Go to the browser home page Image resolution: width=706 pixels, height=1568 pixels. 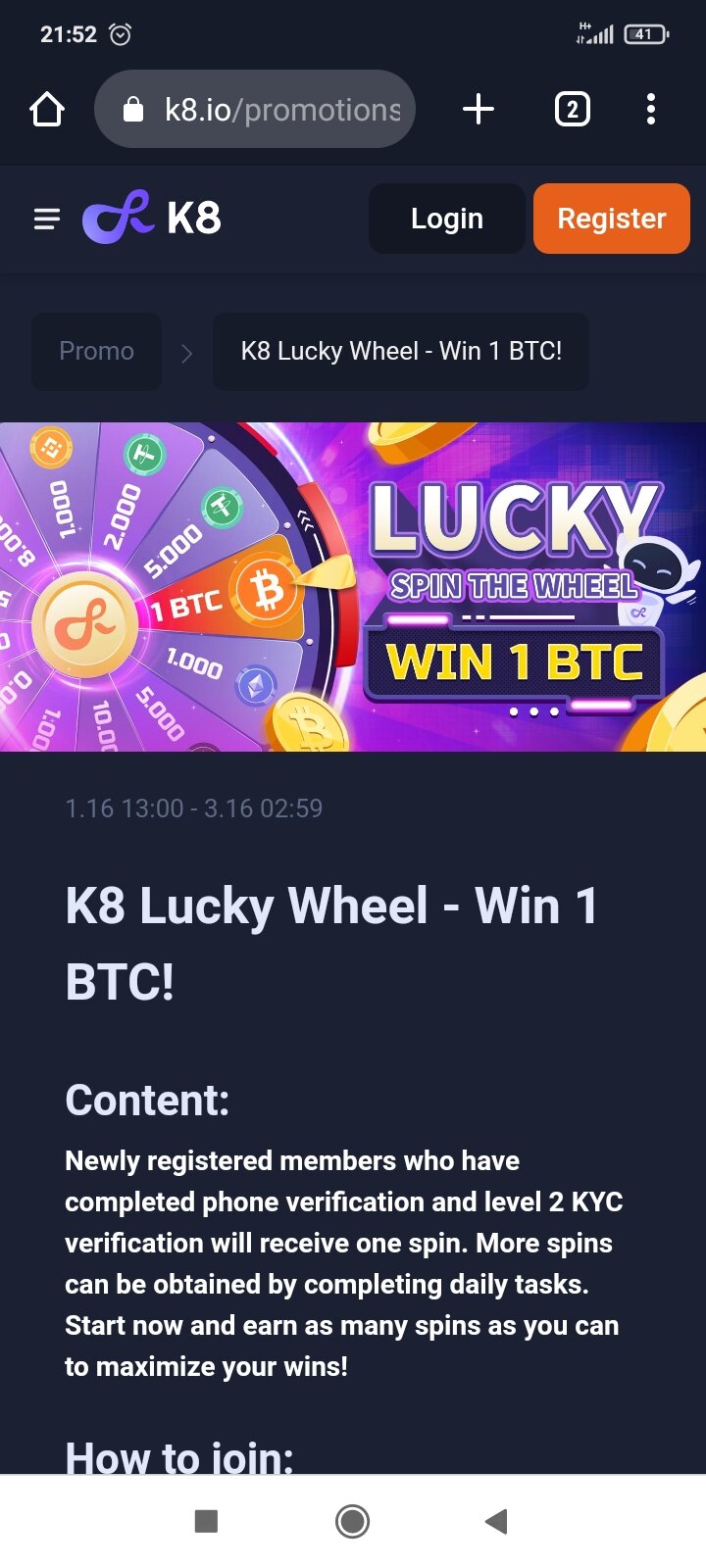[x=47, y=109]
